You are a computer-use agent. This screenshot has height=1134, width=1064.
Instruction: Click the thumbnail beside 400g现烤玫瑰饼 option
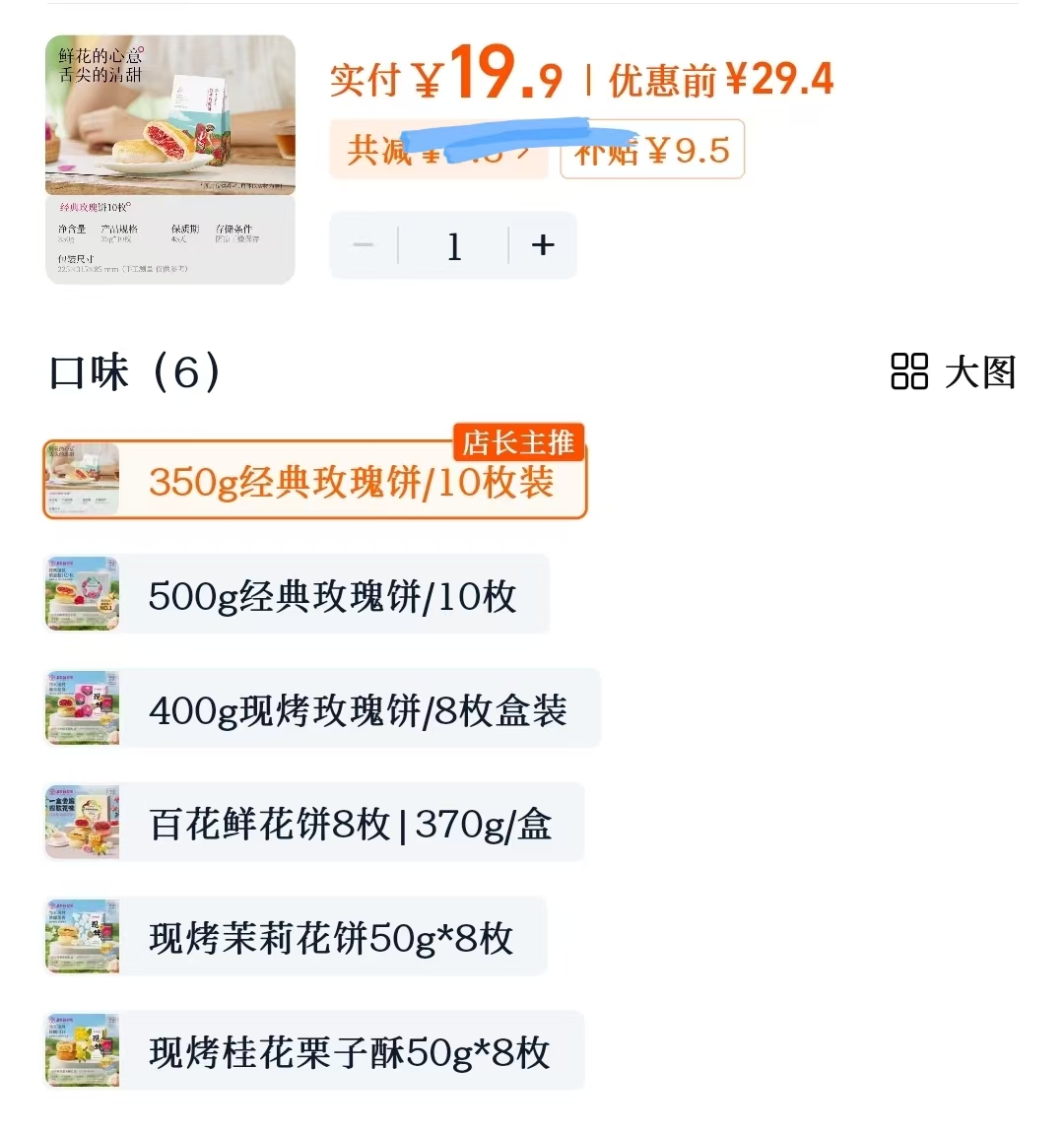click(82, 706)
